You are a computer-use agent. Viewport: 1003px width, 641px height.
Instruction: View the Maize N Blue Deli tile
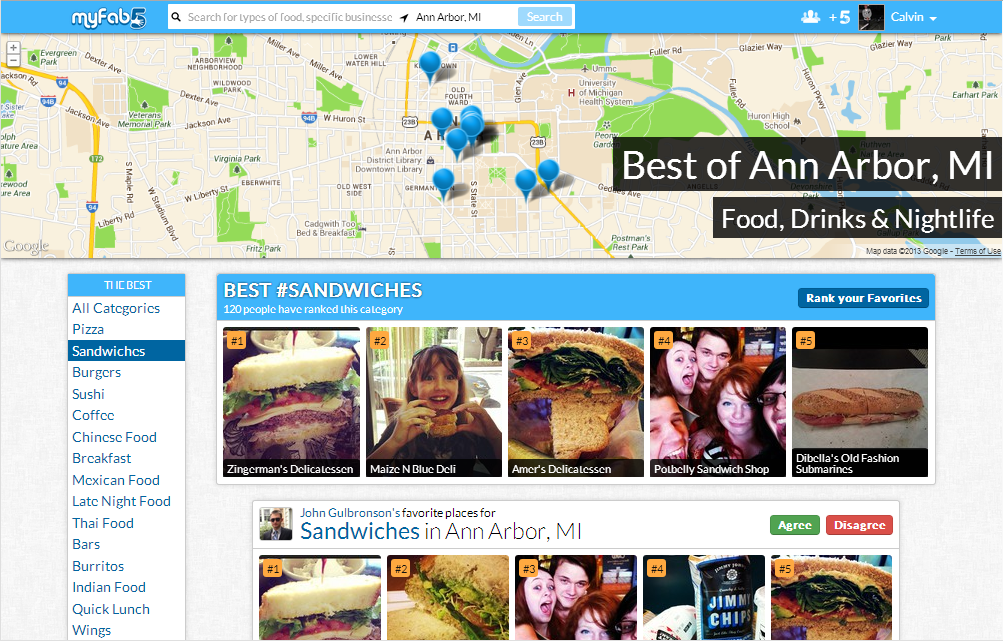pyautogui.click(x=433, y=402)
